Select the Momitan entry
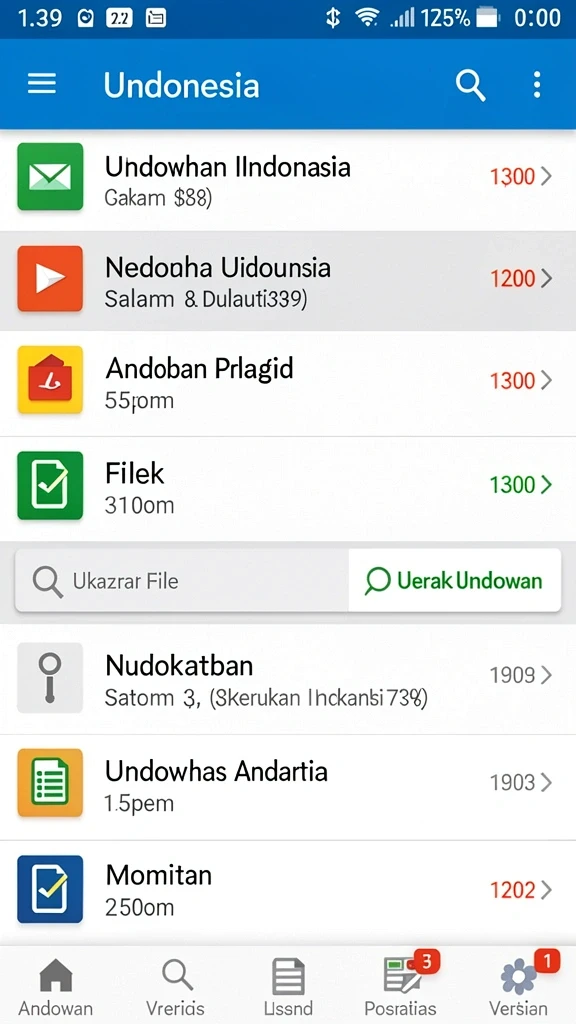 (288, 892)
